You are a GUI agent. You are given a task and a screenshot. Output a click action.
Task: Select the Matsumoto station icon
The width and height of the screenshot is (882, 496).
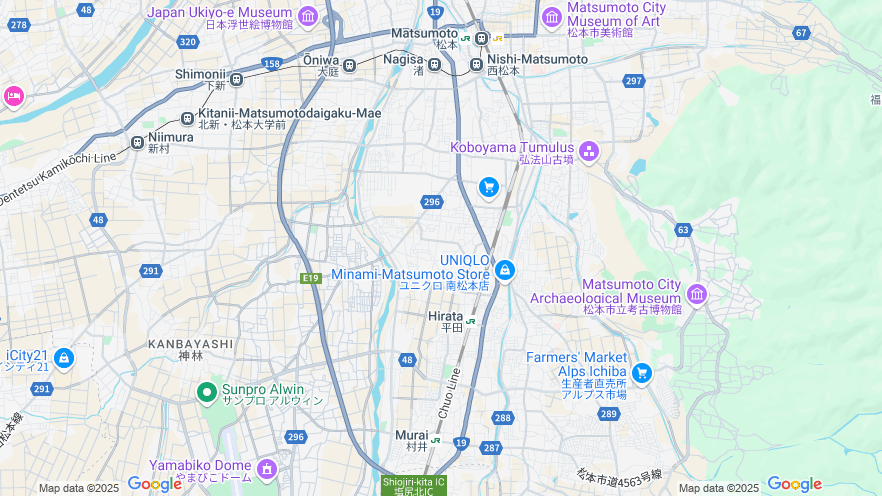(481, 38)
